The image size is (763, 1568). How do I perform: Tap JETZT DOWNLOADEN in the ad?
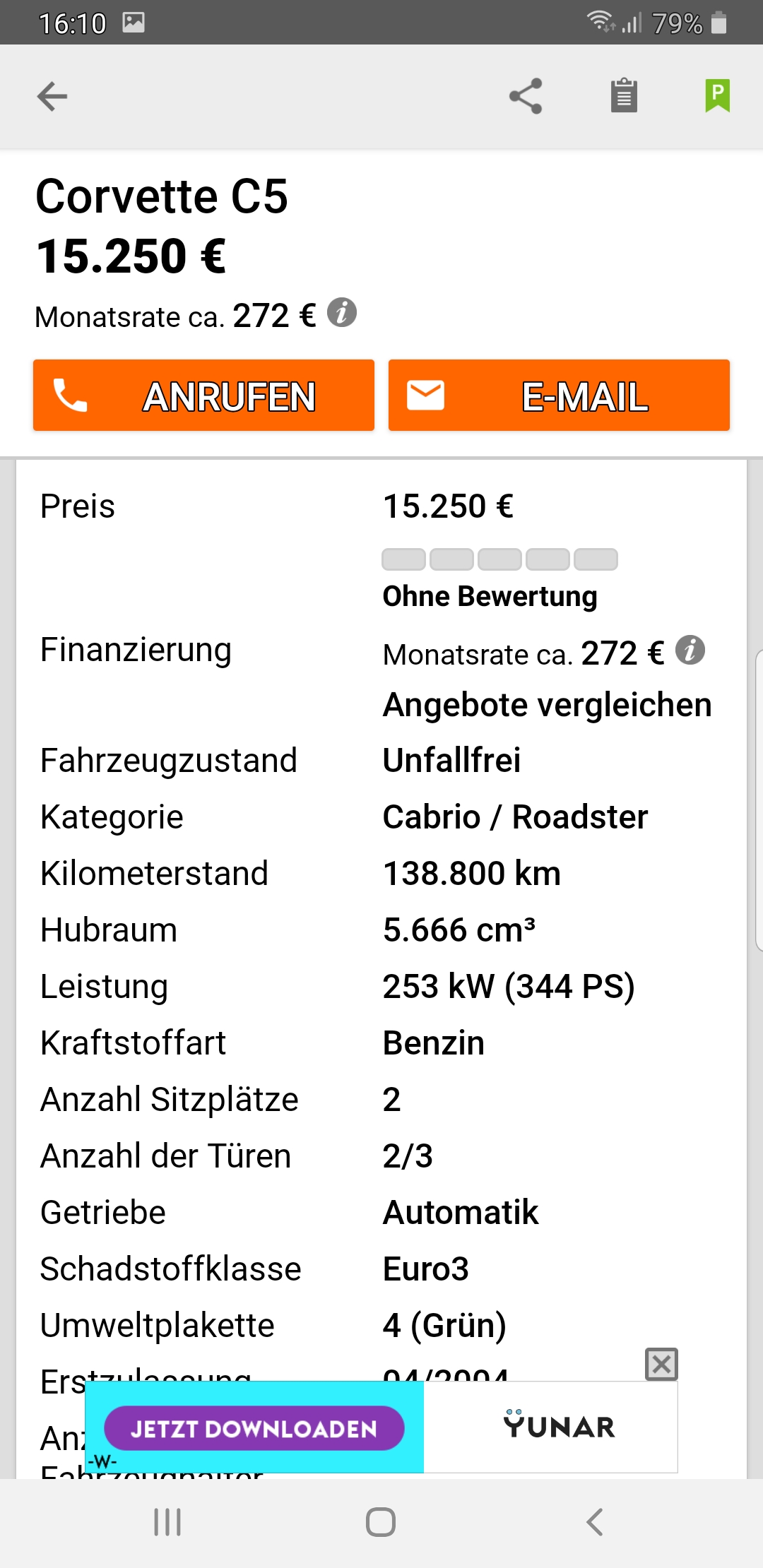point(254,1428)
